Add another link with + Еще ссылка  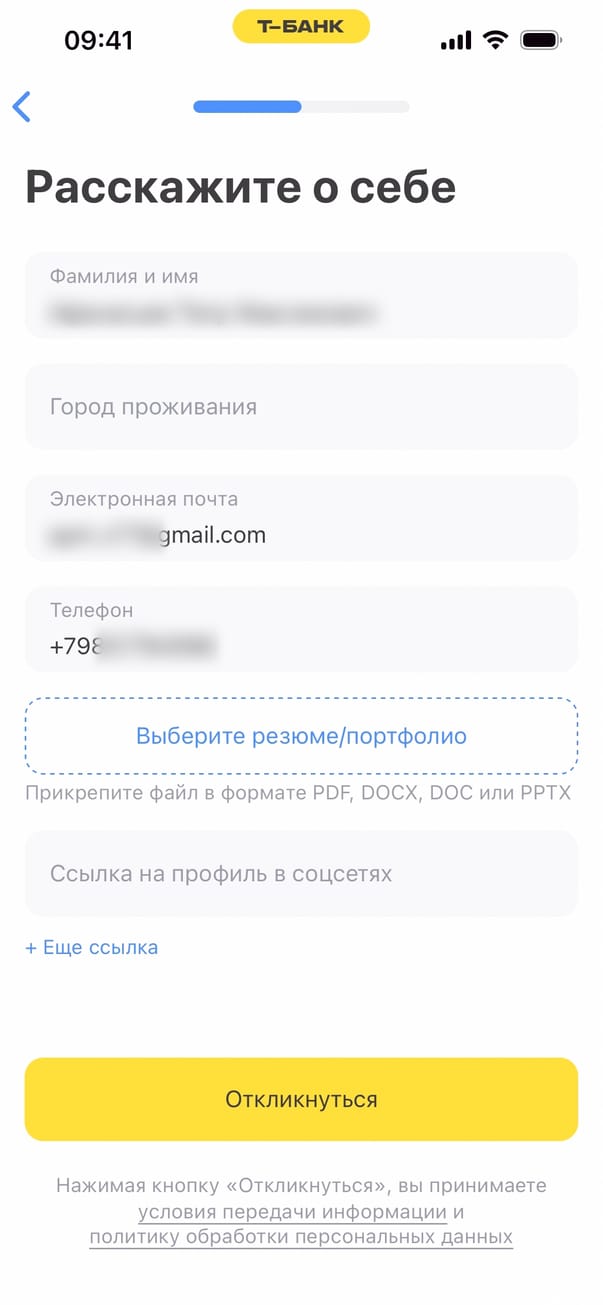coord(92,947)
